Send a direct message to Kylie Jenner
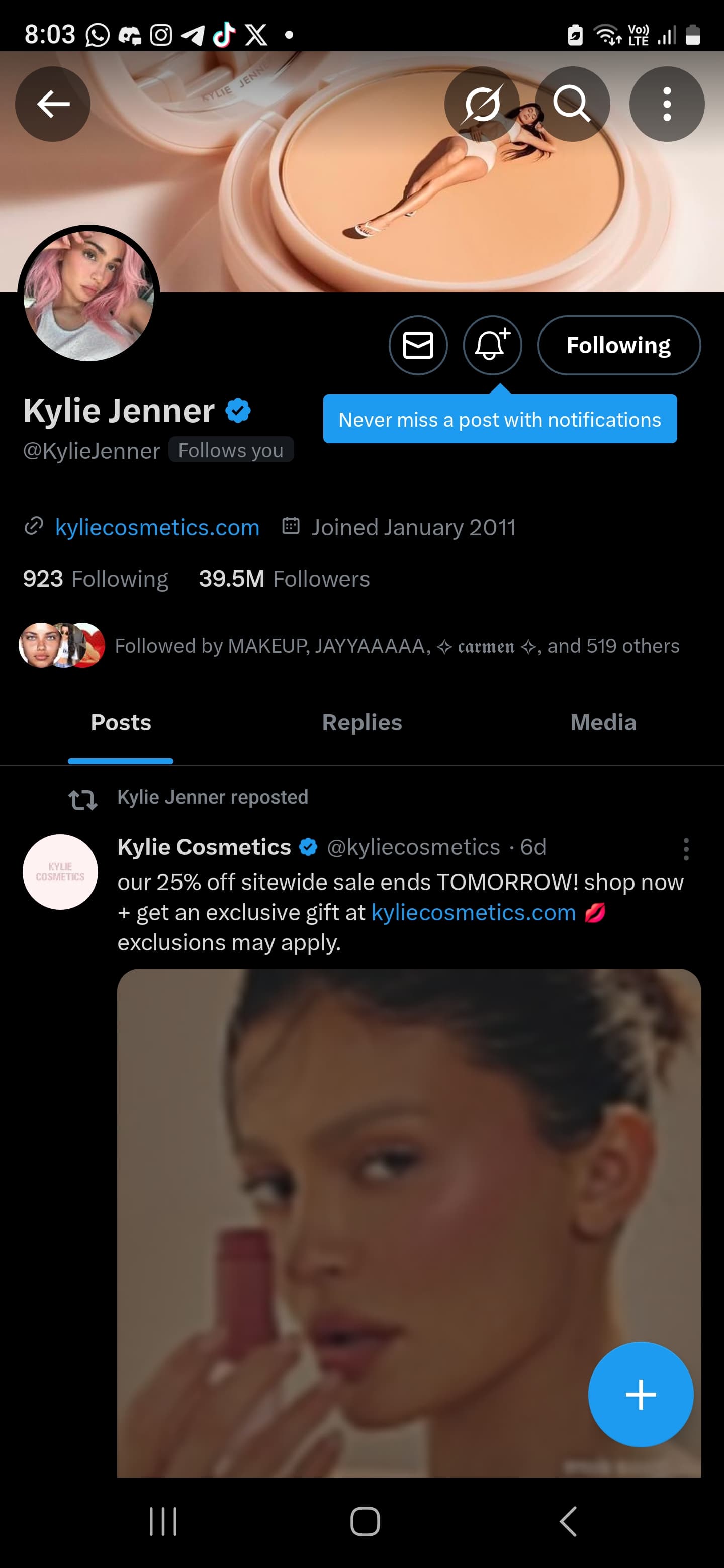Screen dimensions: 724x1568 [418, 345]
